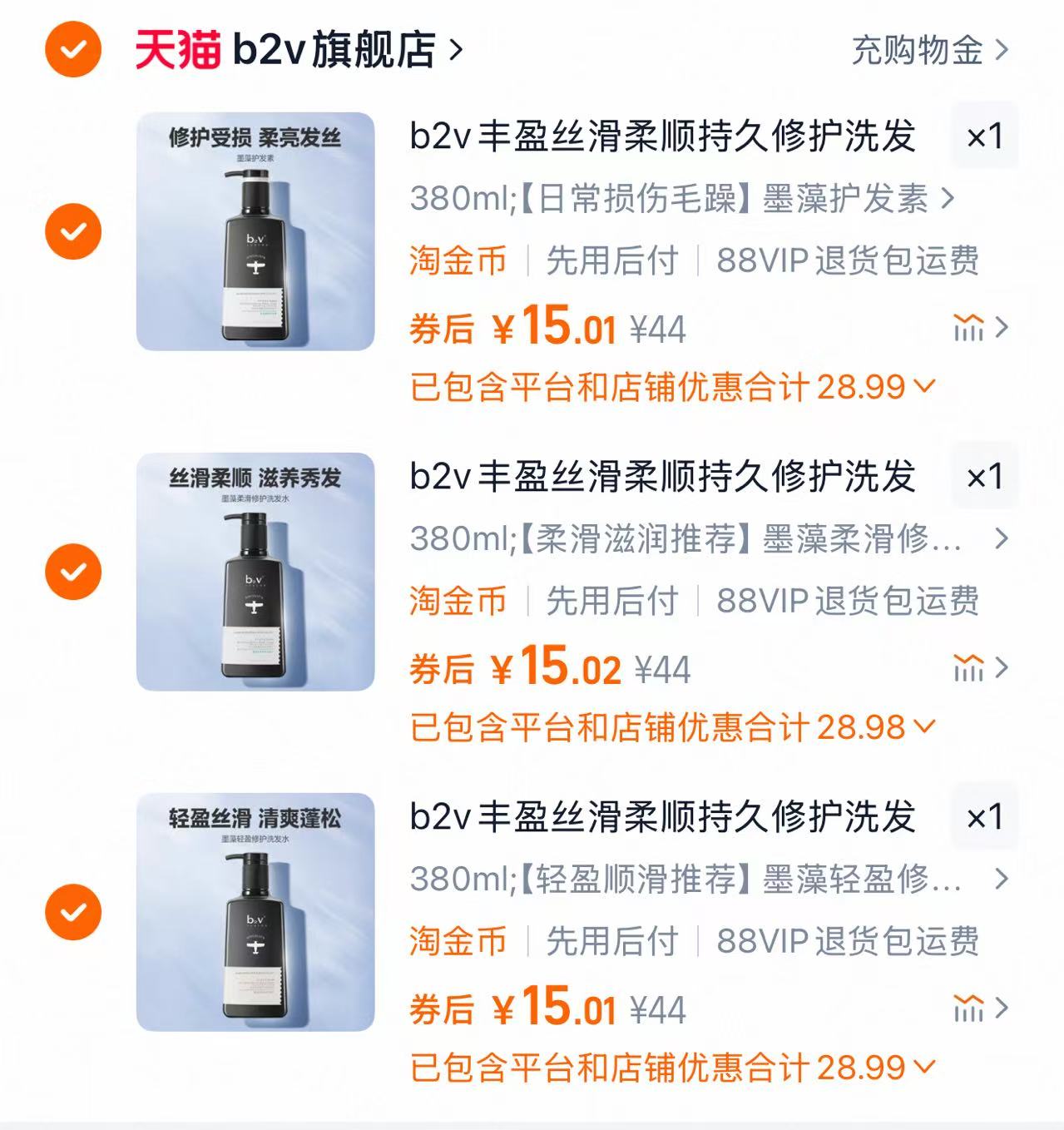Deselect the second product's checkbox
Screen dimensions: 1064x1130
(73, 571)
